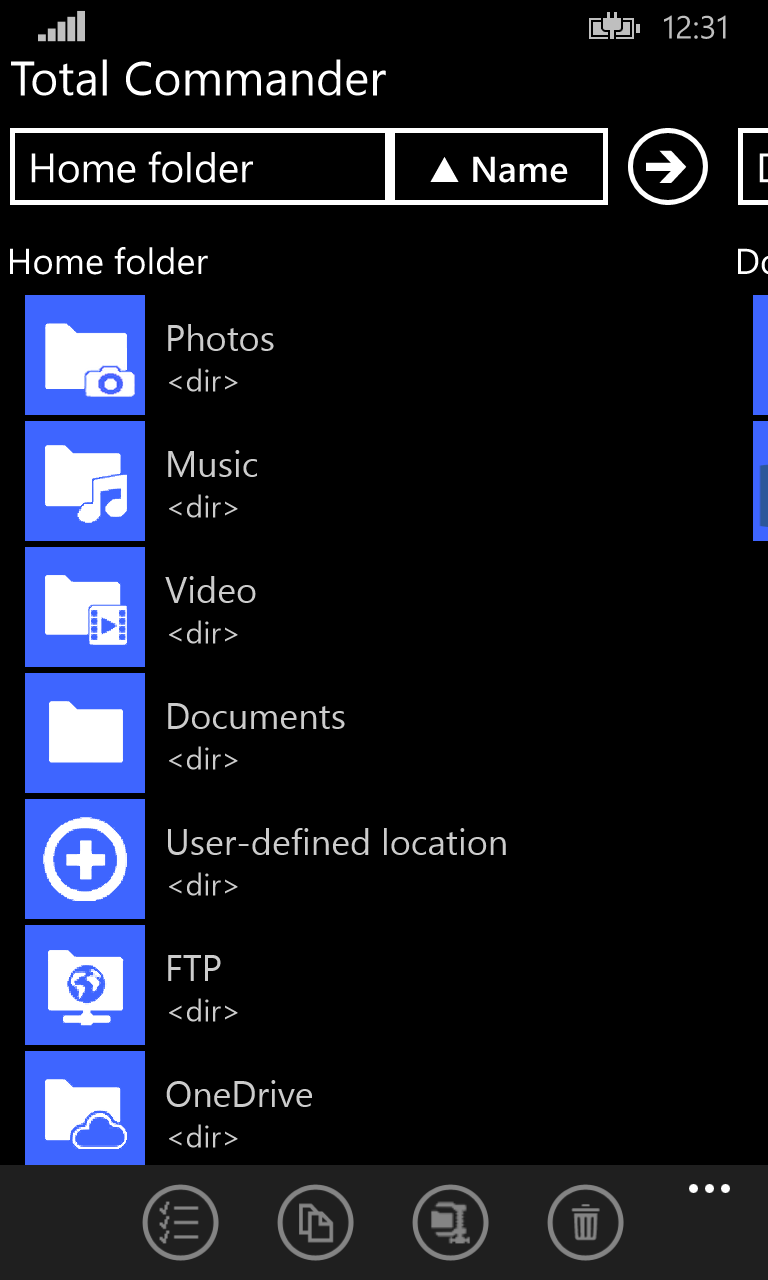Tap the select items checklist icon
768x1280 pixels.
pyautogui.click(x=180, y=1222)
